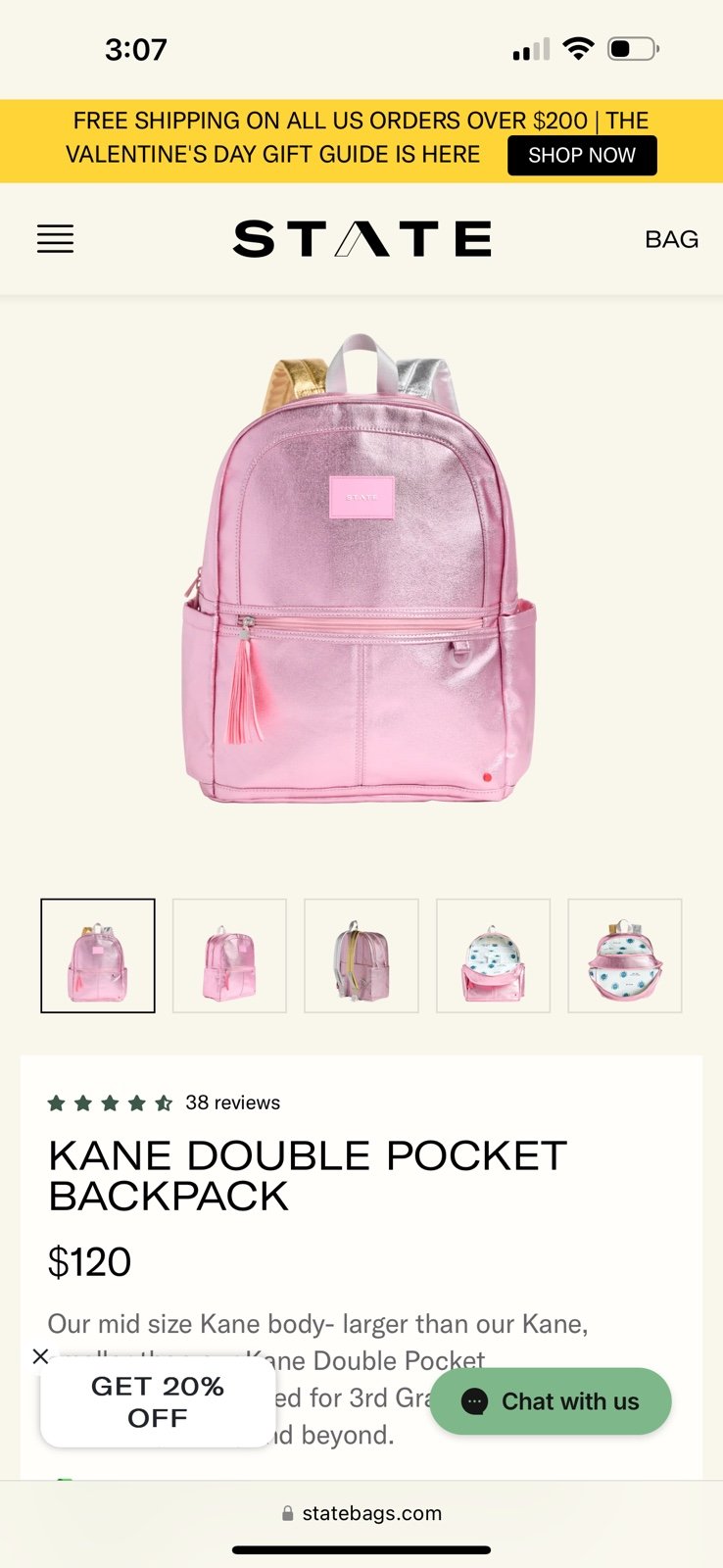Image resolution: width=723 pixels, height=1568 pixels.
Task: Start a chat with Chat with us
Action: click(551, 1401)
